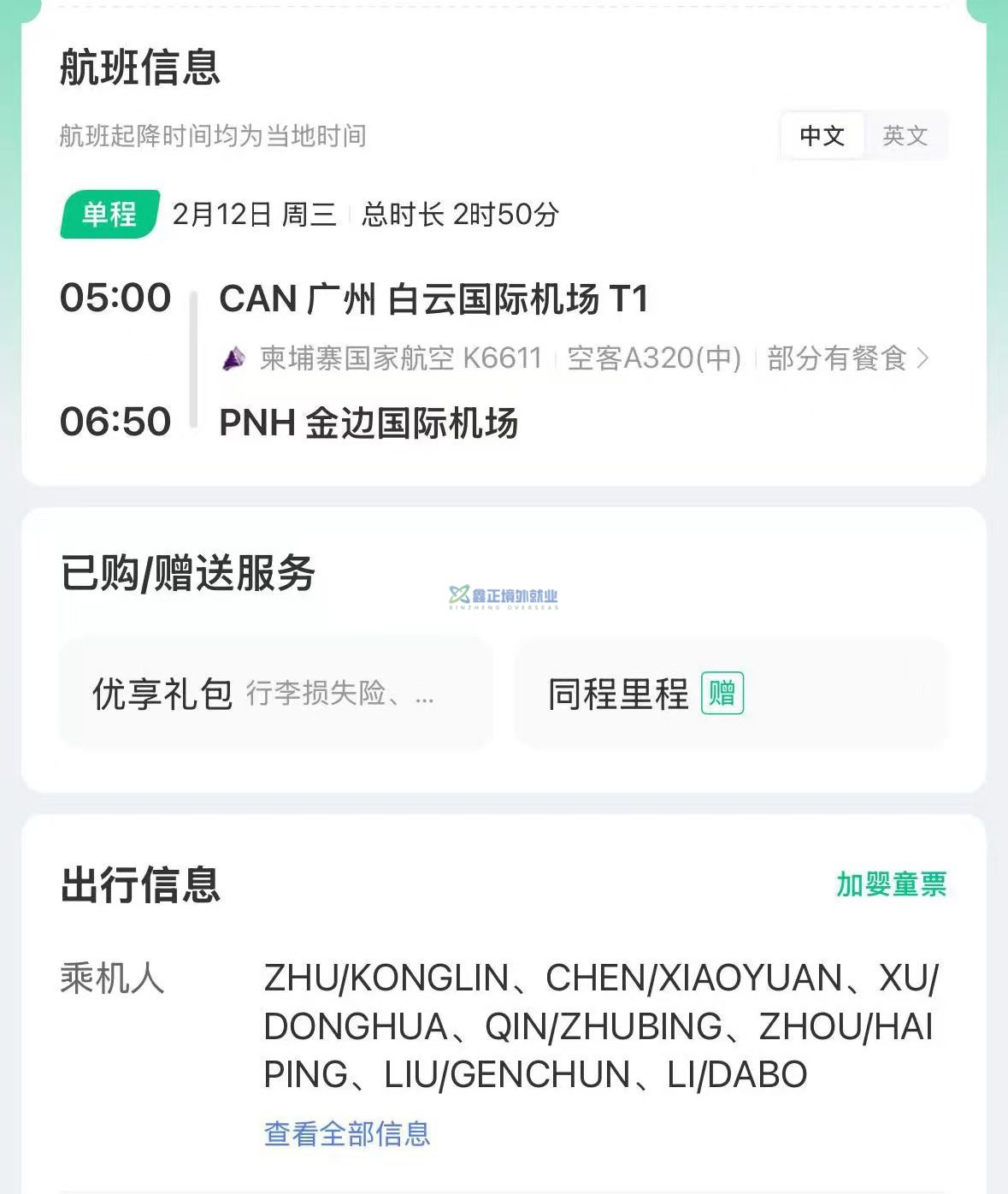This screenshot has height=1194, width=1008.
Task: Tap 加婴童票 to add child ticket
Action: (x=891, y=884)
